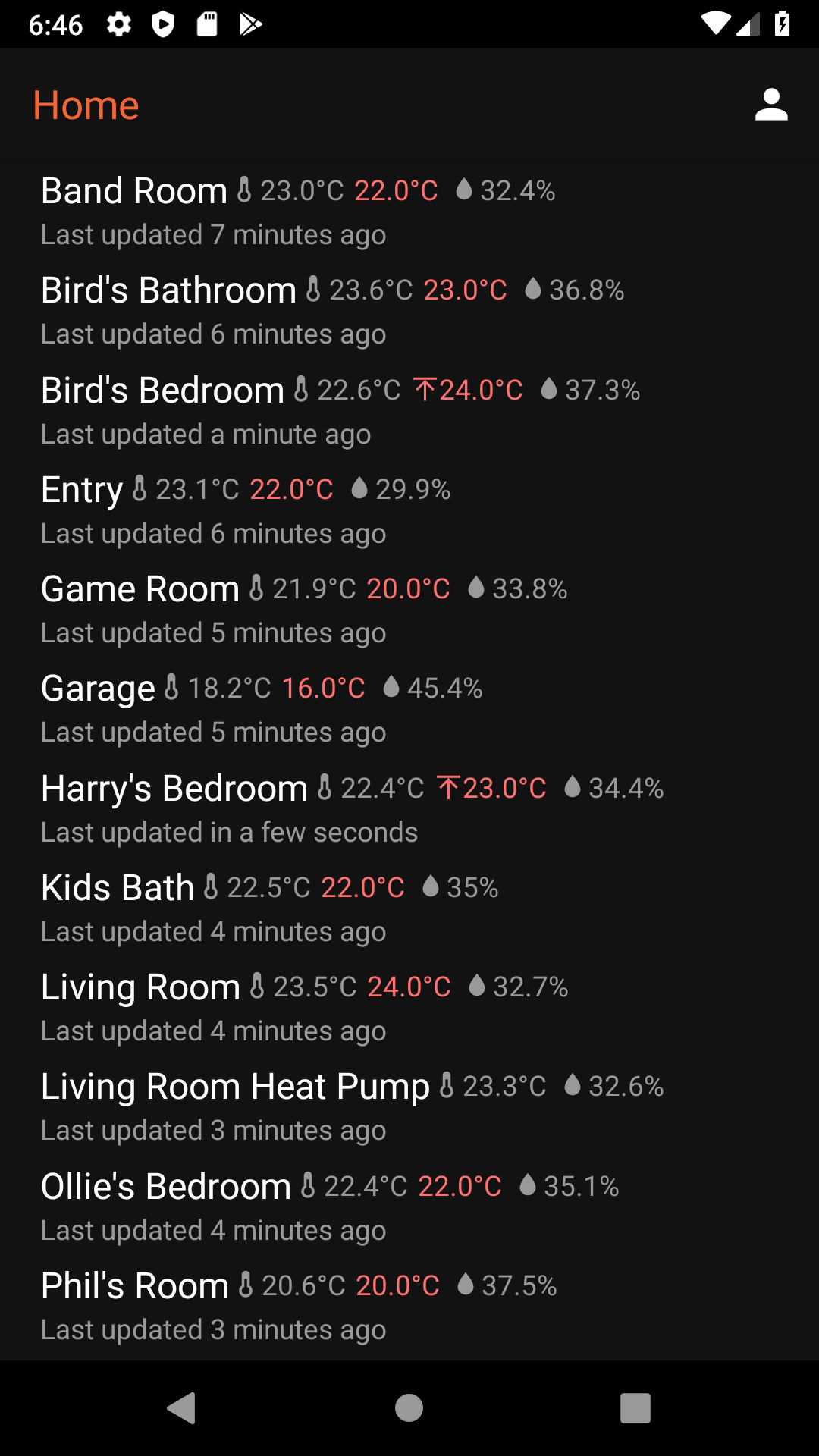Tap the 16.0°C setpoint for Garage
Viewport: 819px width, 1456px height.
(323, 689)
